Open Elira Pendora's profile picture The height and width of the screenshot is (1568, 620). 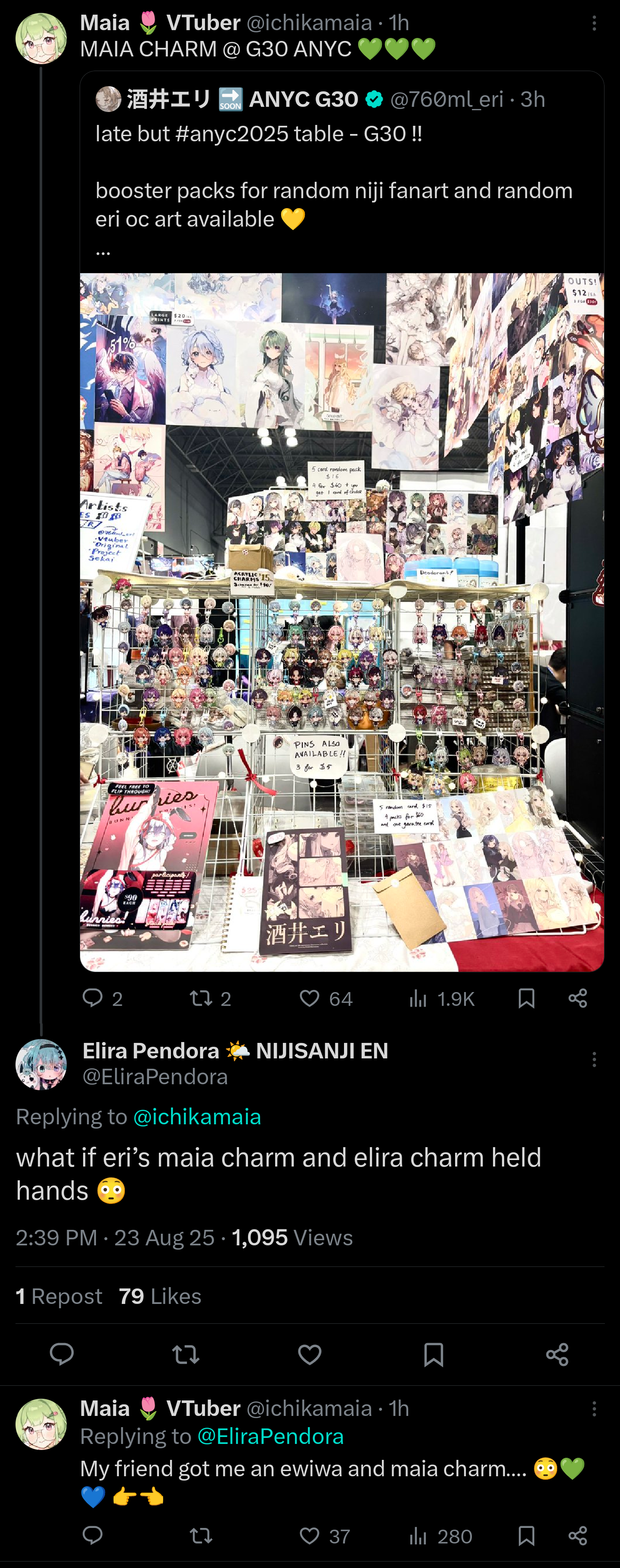point(41,1064)
